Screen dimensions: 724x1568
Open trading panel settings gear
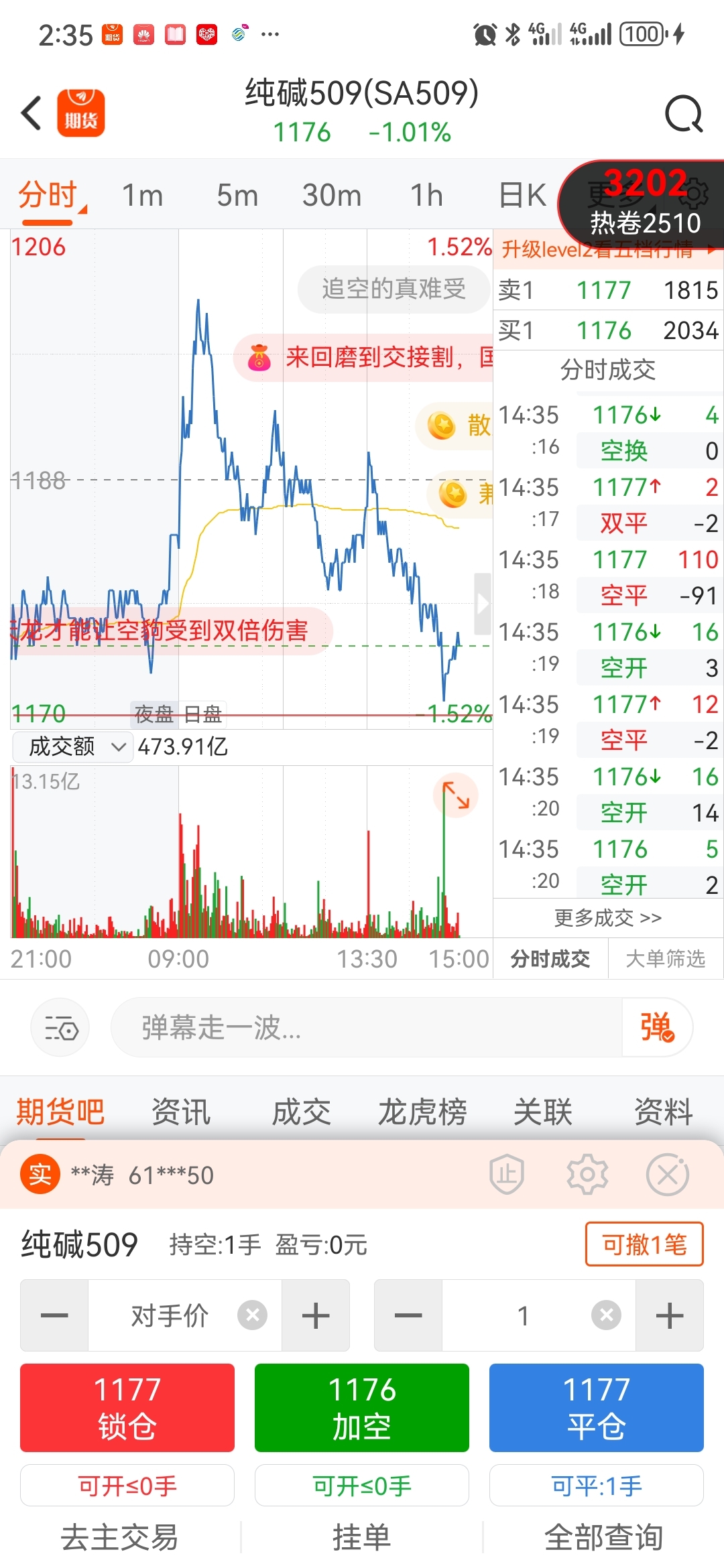tap(587, 1174)
